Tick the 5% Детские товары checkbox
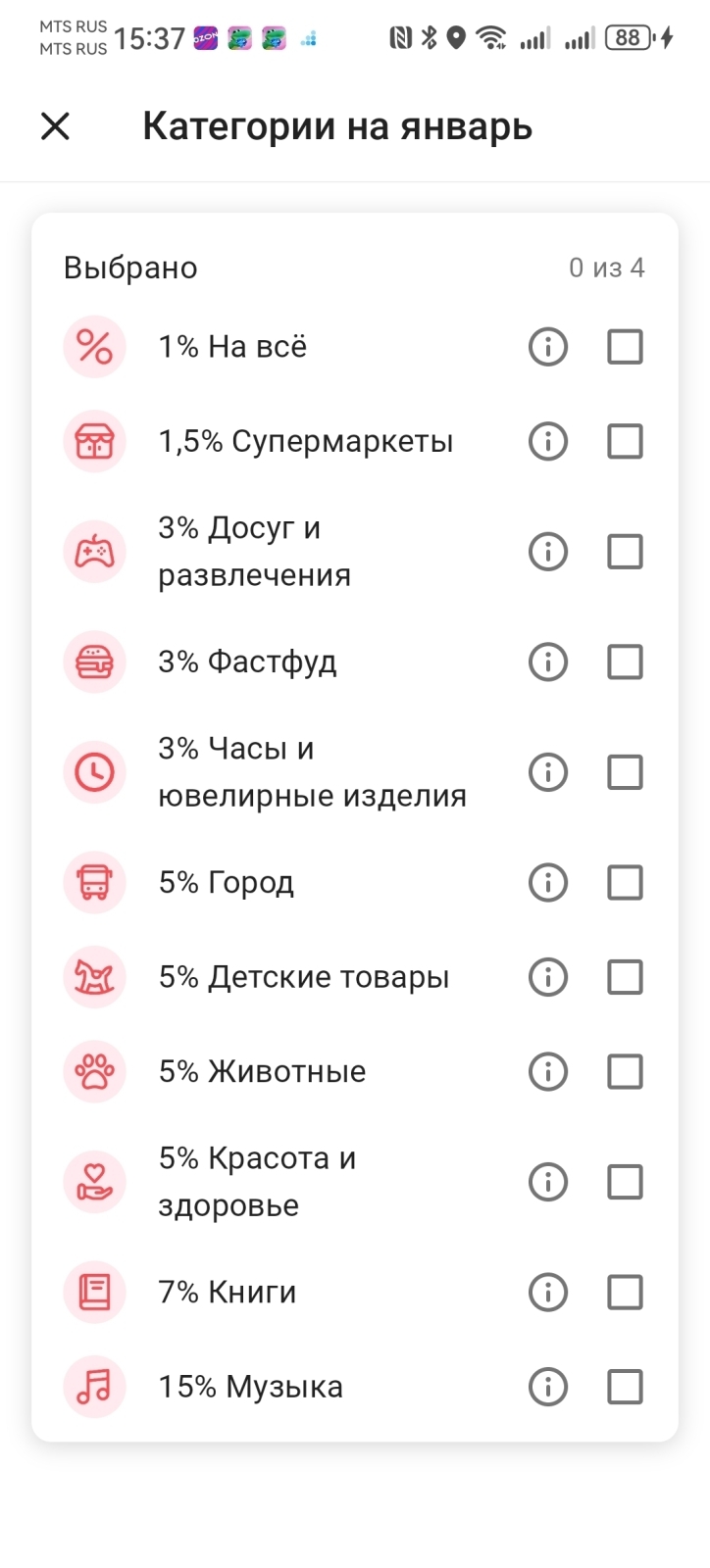Screen dimensions: 710x1568 point(625,977)
